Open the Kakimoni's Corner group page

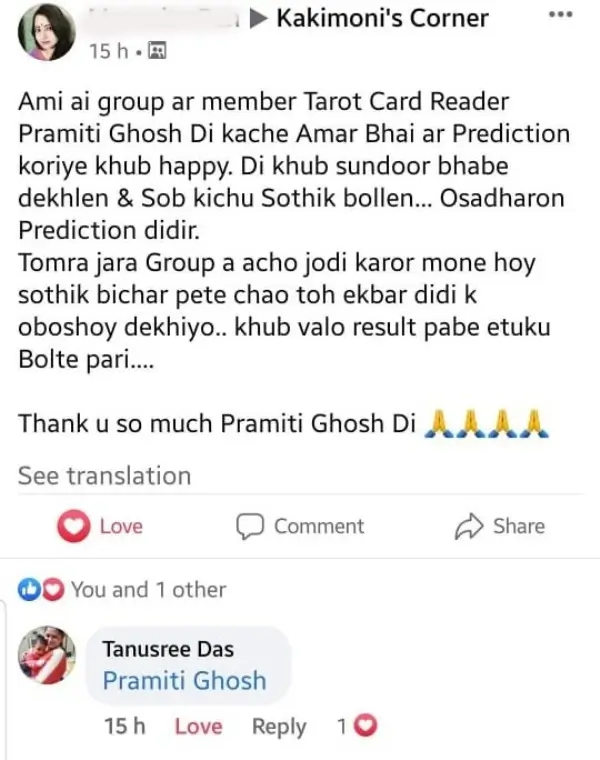point(381,18)
